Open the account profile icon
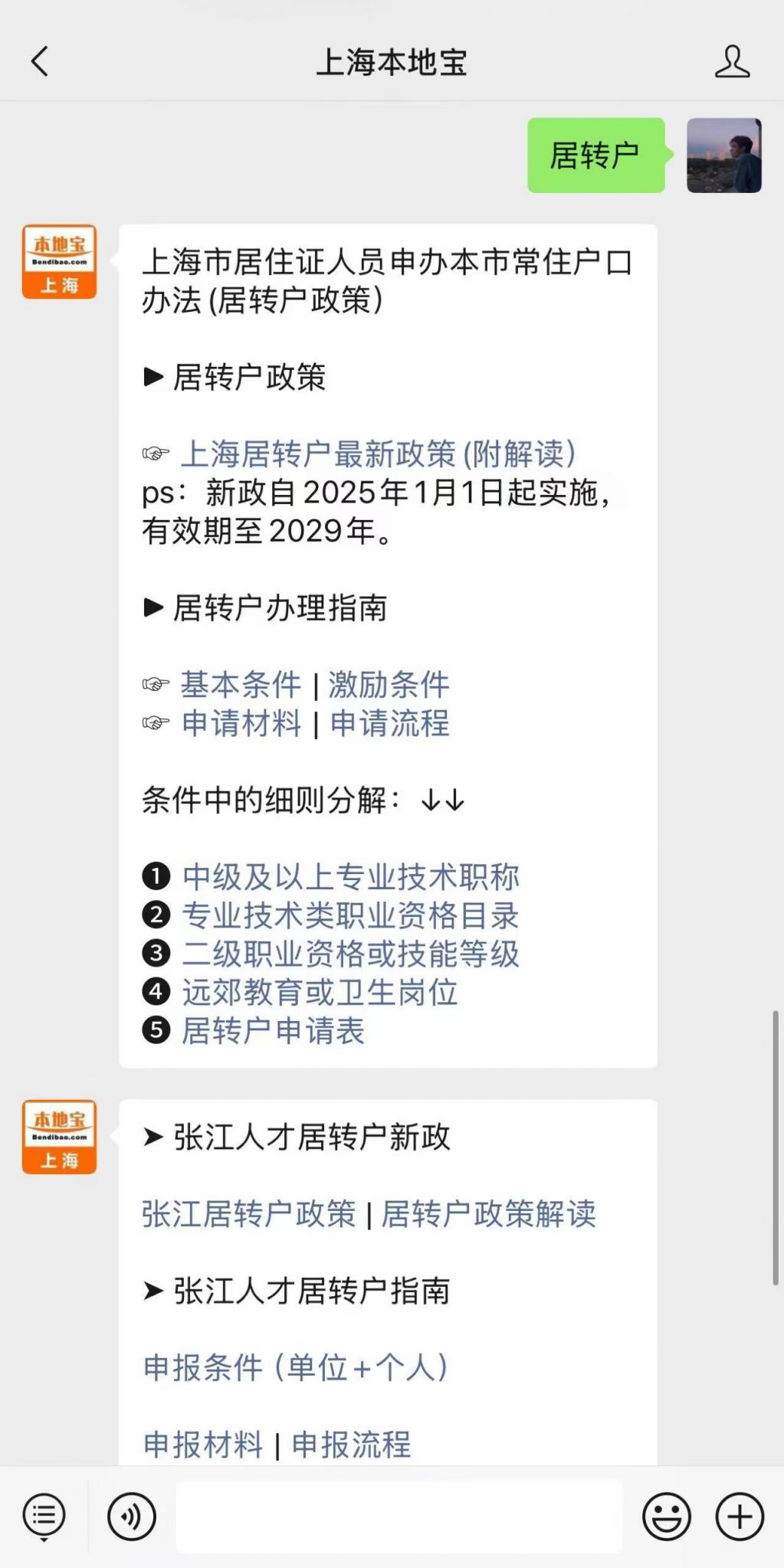The image size is (784, 1568). pyautogui.click(x=732, y=62)
